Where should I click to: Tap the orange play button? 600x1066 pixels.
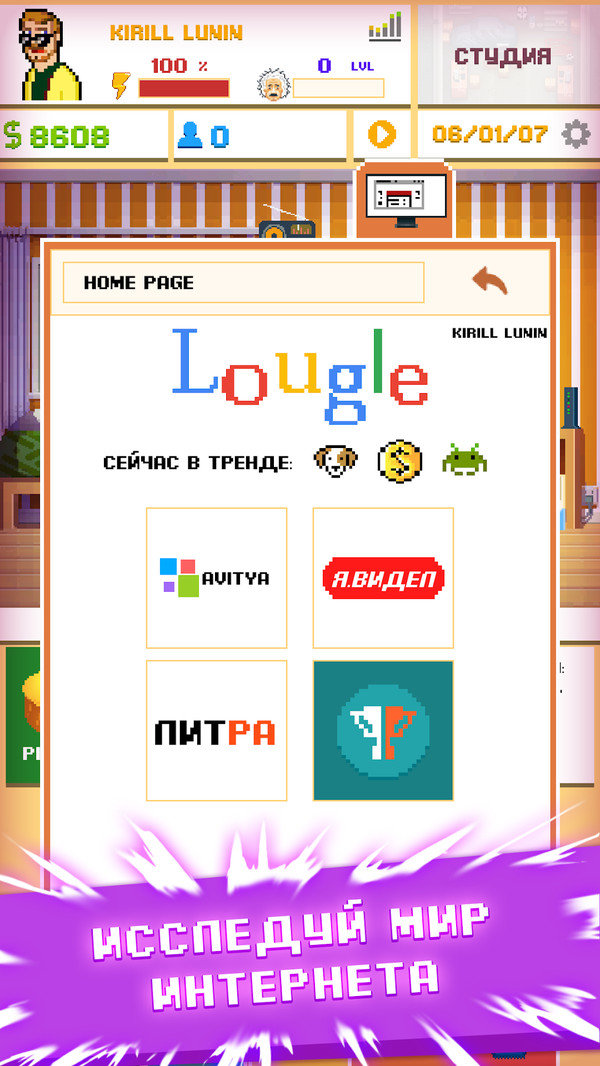(x=382, y=134)
